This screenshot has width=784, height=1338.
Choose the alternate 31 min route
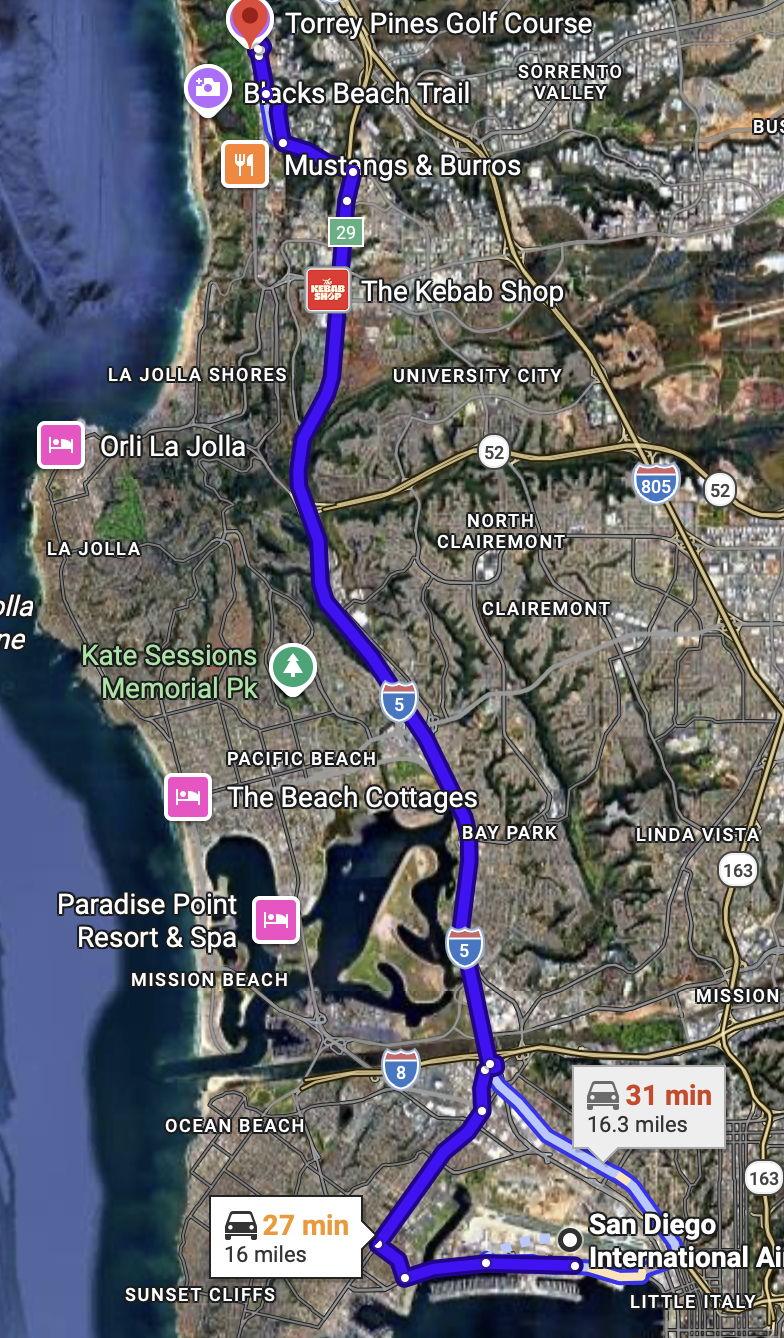click(x=649, y=1107)
